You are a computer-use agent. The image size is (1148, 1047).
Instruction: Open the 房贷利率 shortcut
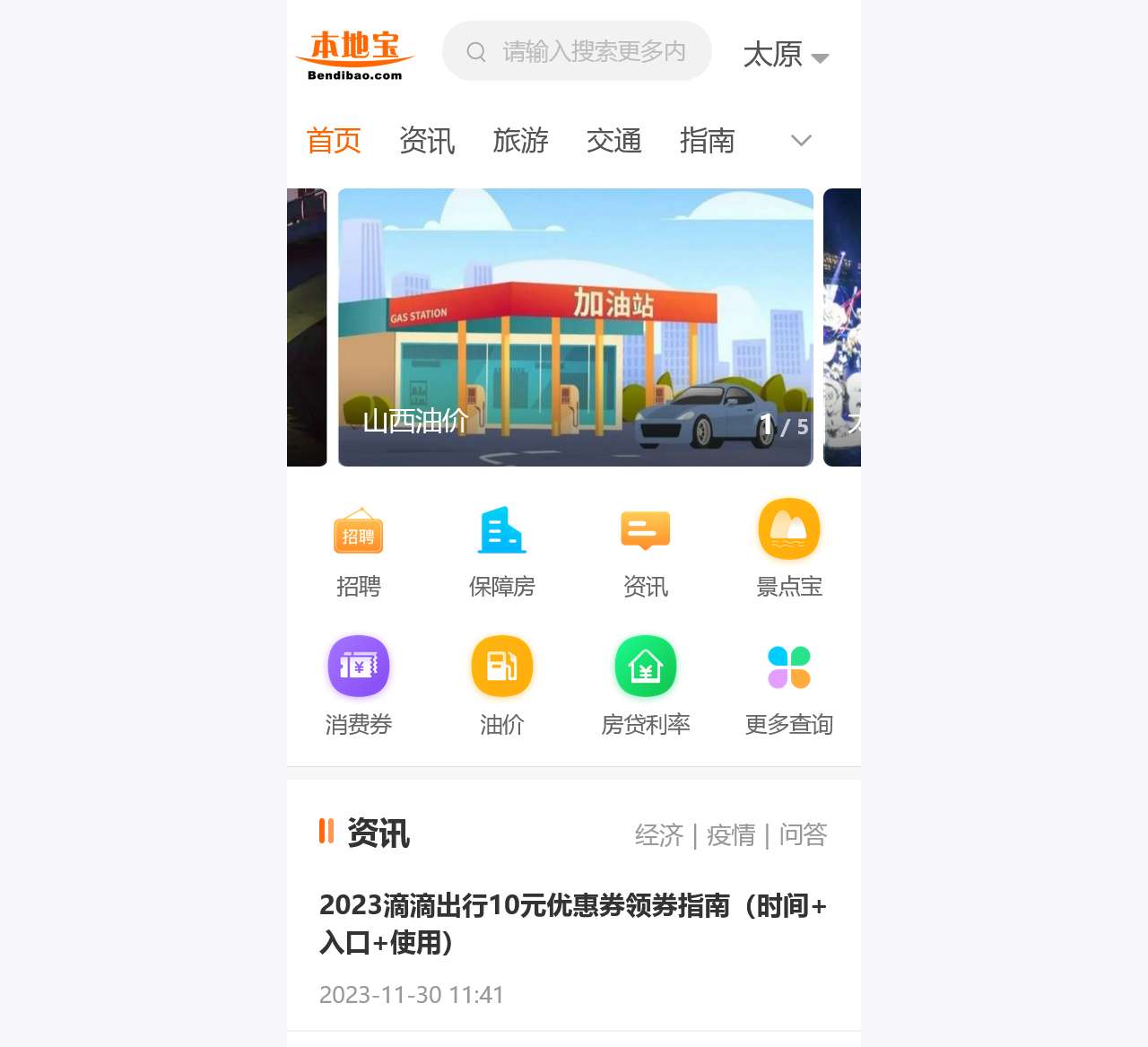646,685
